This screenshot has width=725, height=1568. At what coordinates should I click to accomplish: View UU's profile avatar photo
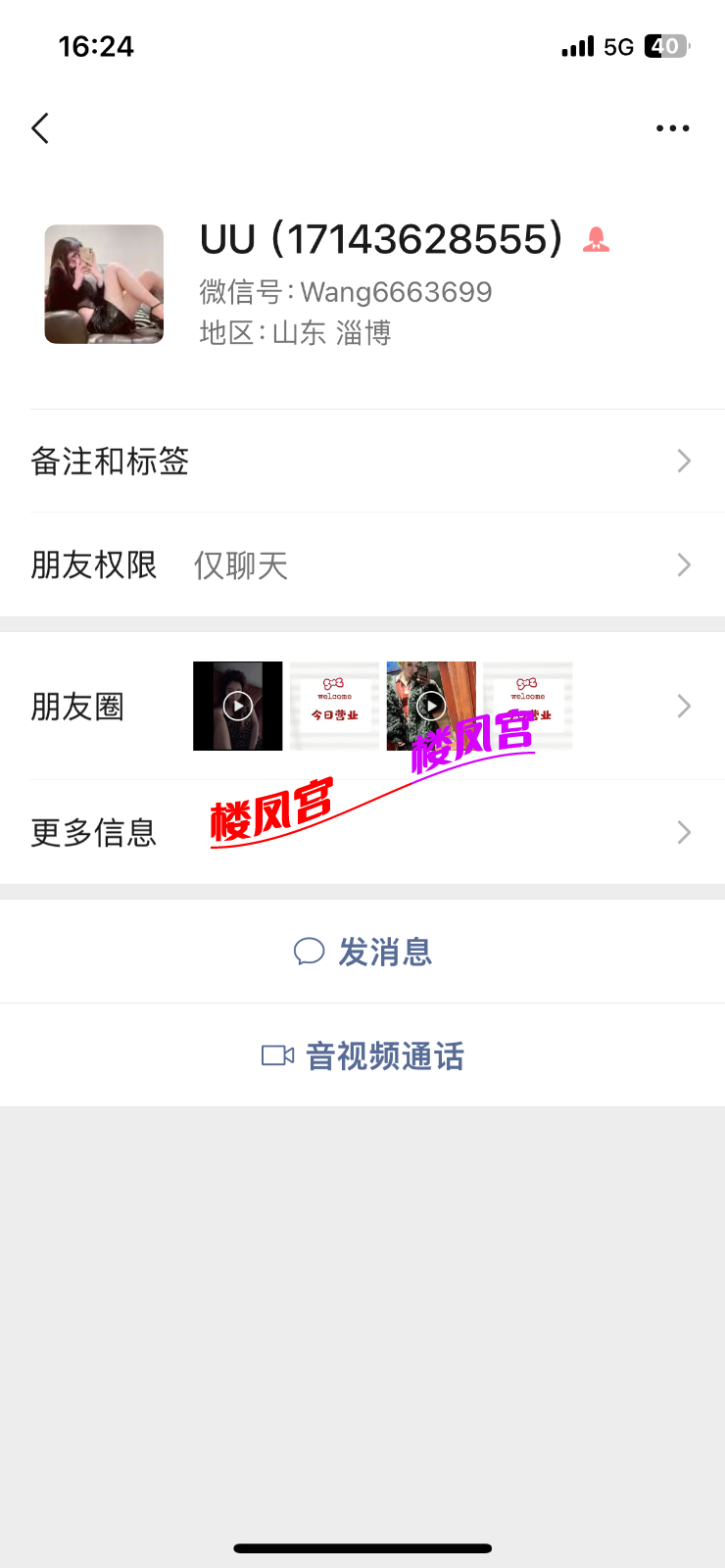point(104,284)
